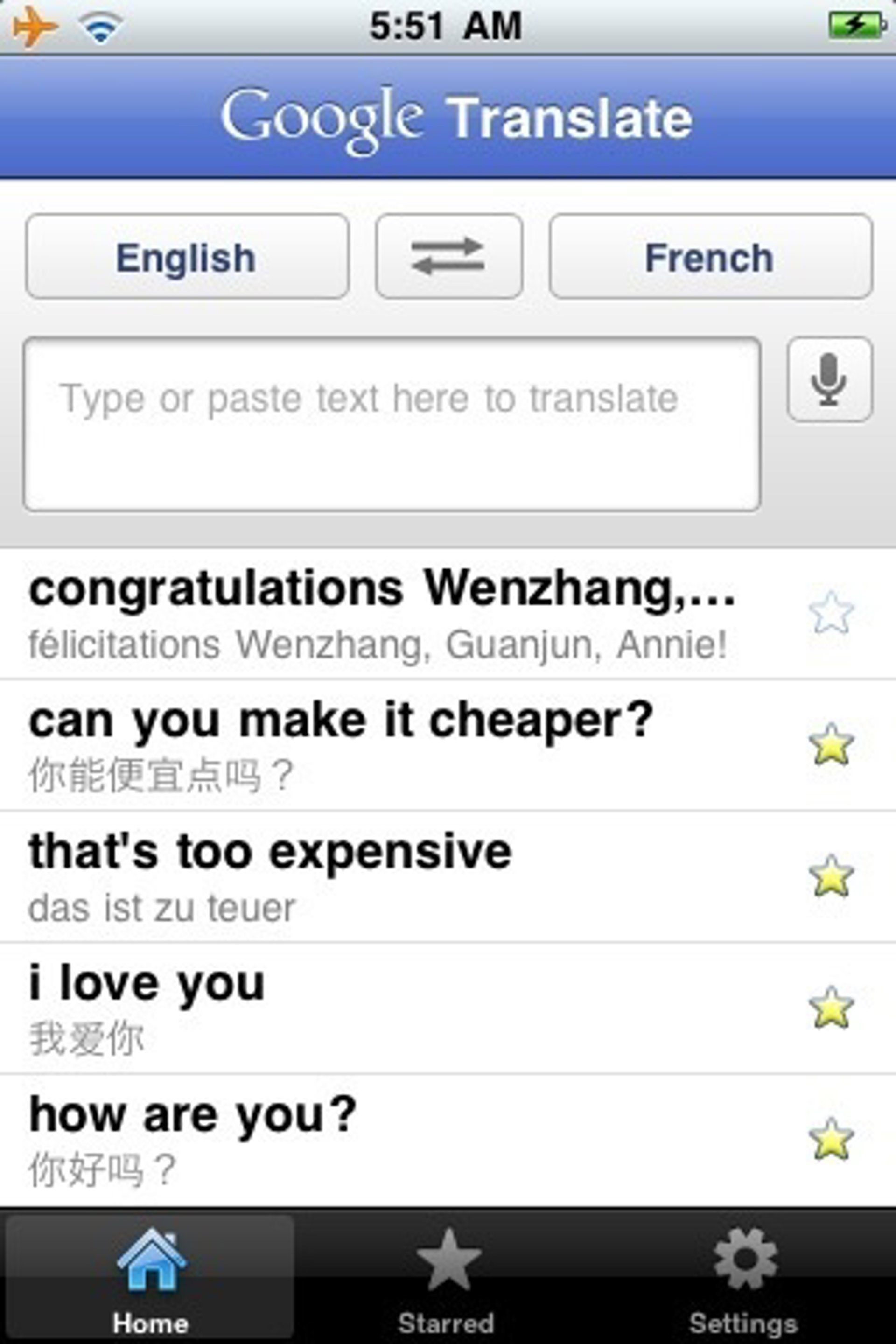Select the English source language button
This screenshot has height=1344, width=896.
tap(187, 257)
